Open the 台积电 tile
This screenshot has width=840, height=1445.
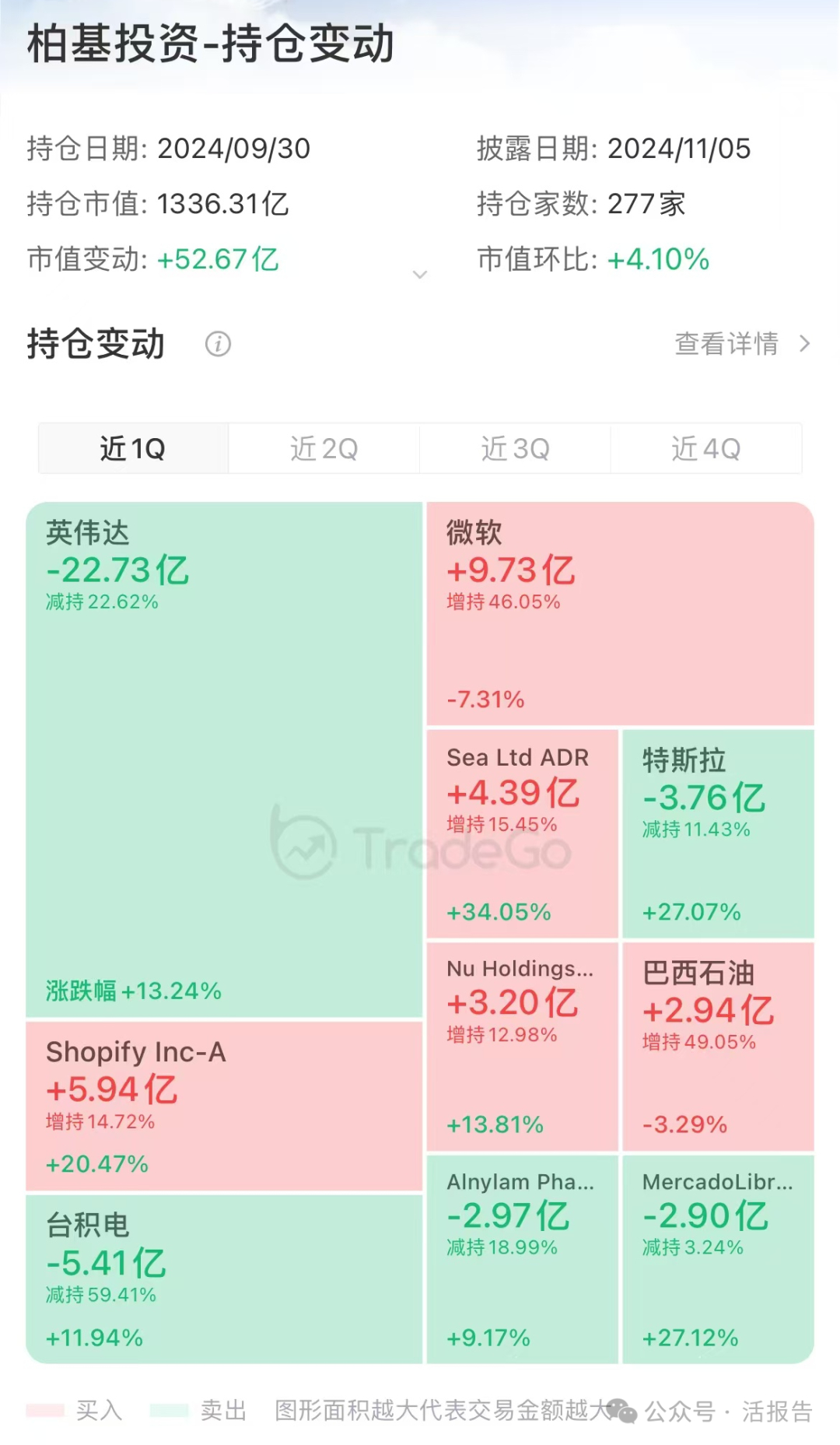click(x=224, y=1279)
